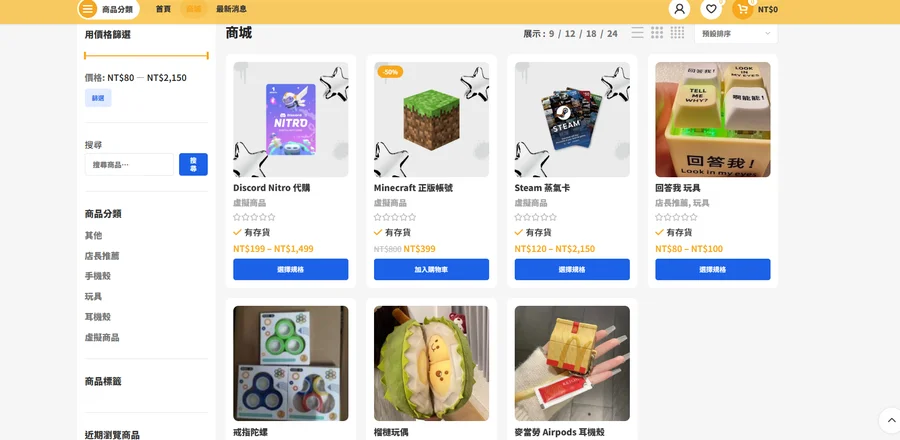Select the 虛擬商品 sidebar category
Screen dimensions: 900x440
click(101, 337)
